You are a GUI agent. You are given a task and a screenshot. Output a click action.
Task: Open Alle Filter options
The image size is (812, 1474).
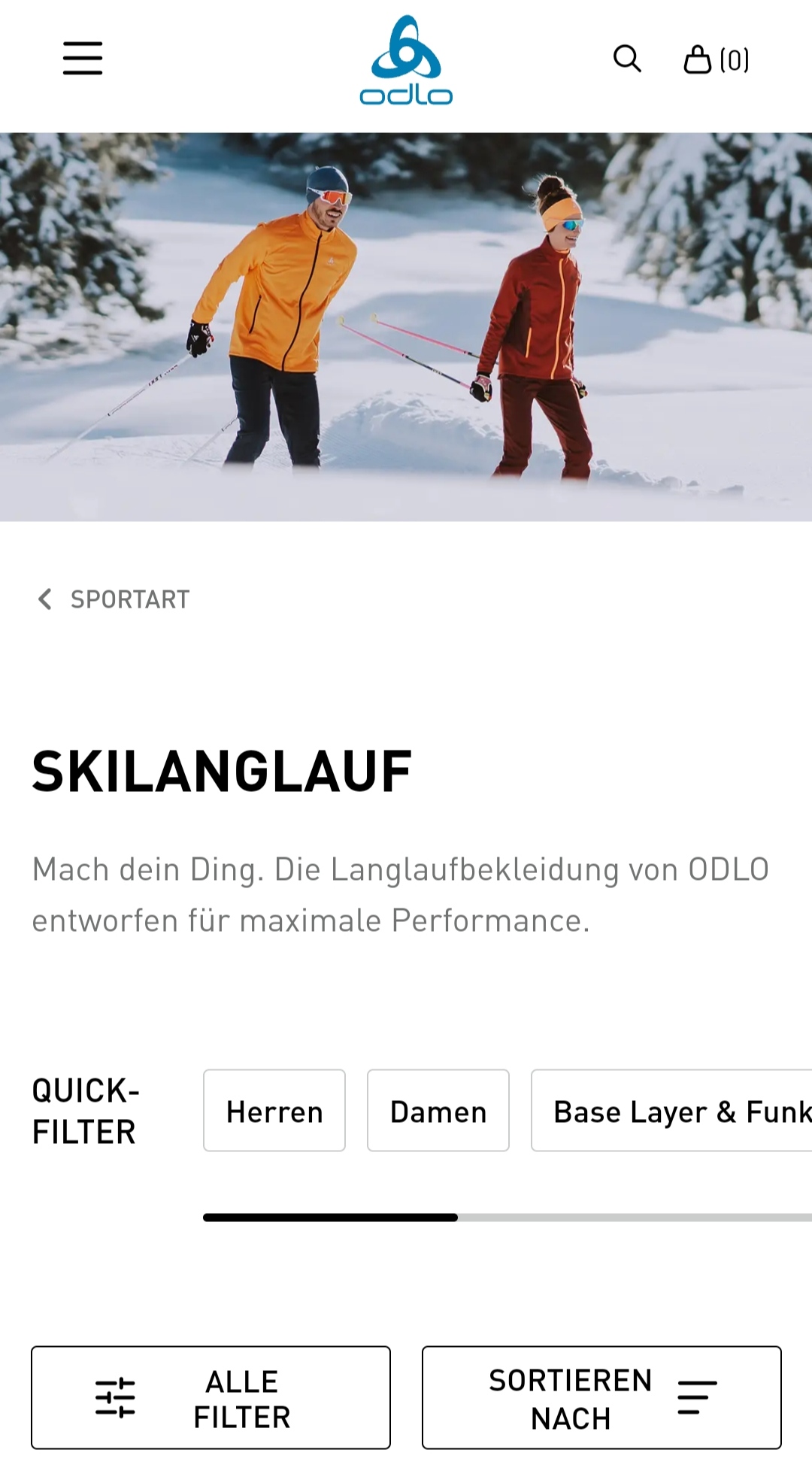(x=211, y=1398)
